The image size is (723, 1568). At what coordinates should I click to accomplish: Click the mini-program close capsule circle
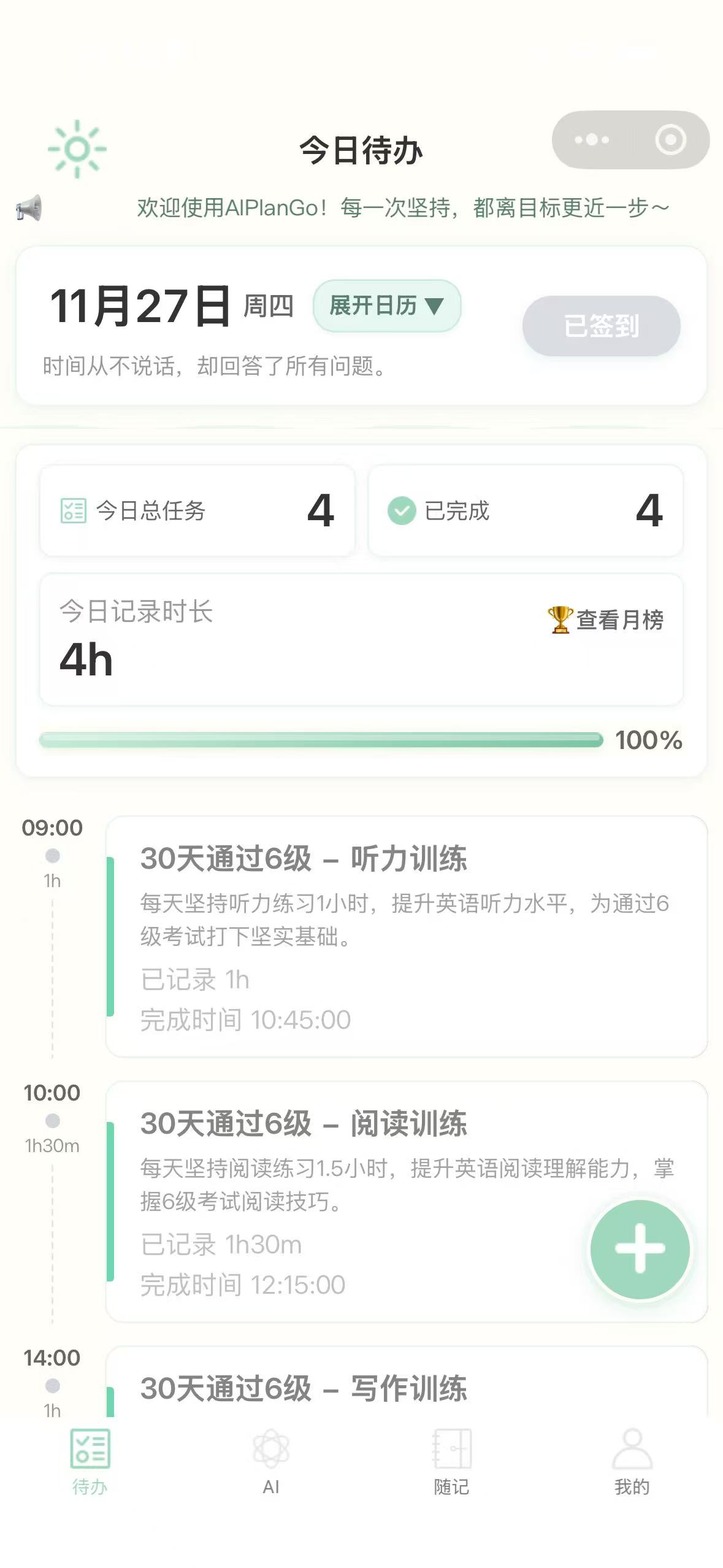point(670,140)
